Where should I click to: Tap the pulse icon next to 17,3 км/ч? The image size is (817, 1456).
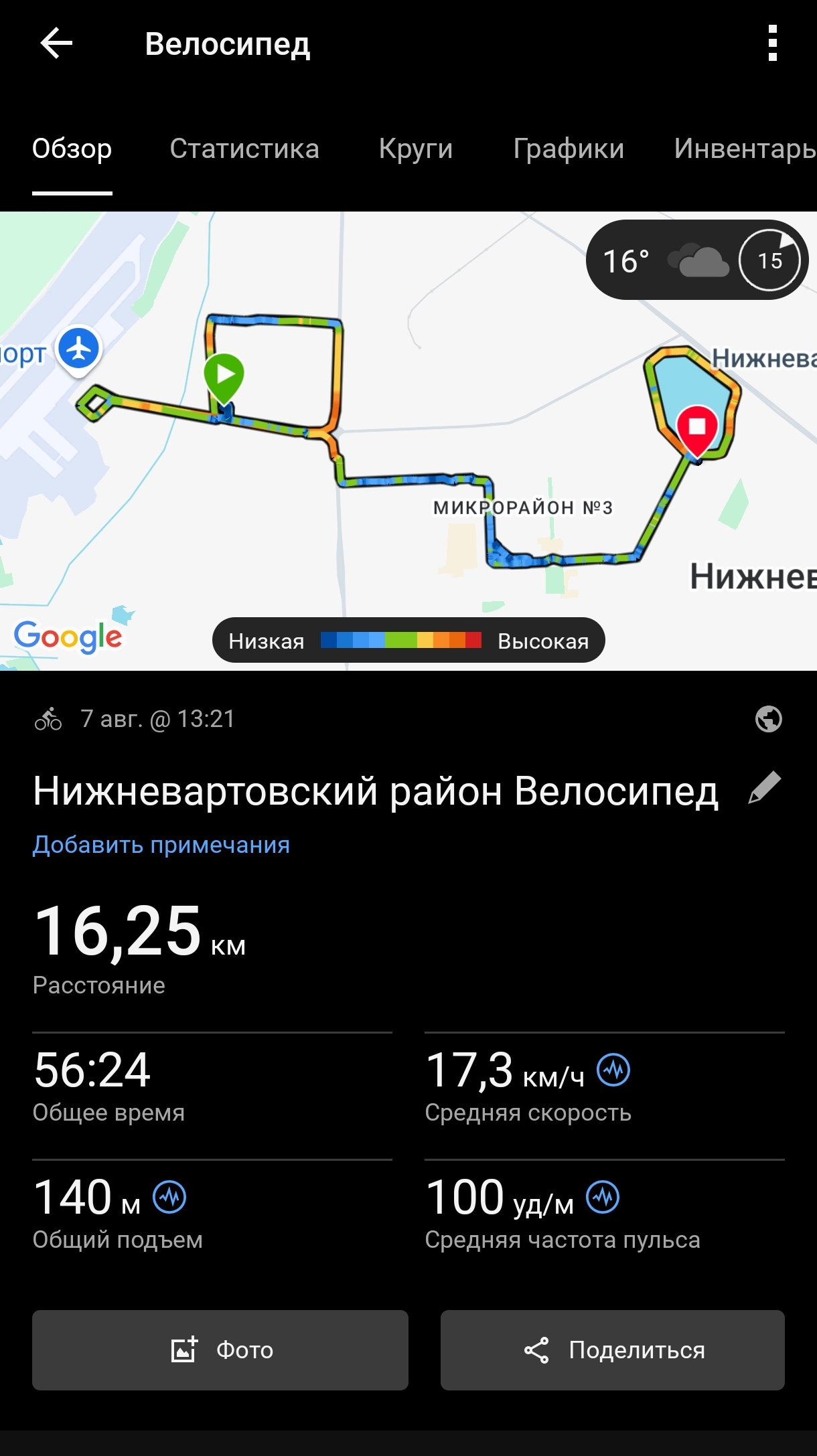click(613, 1070)
